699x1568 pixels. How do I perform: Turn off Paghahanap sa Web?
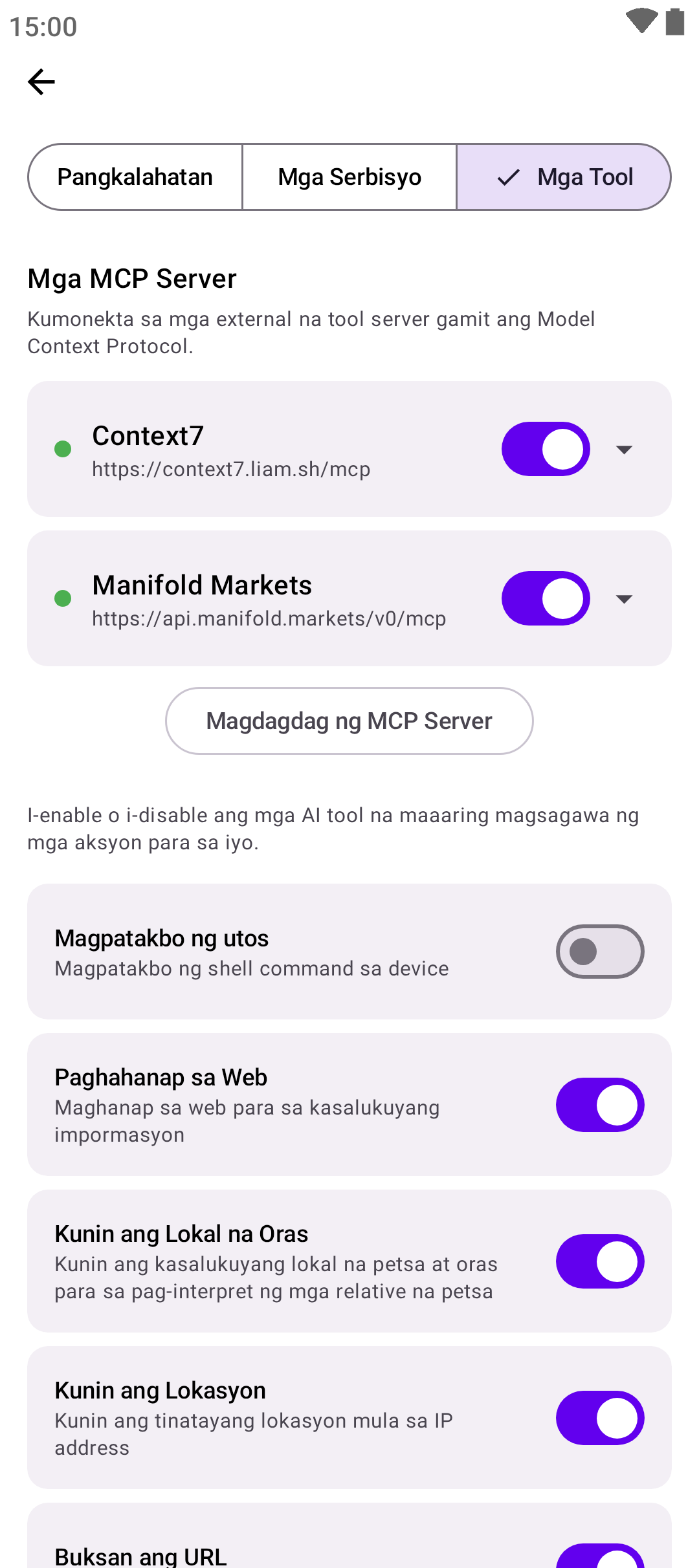(x=599, y=1105)
